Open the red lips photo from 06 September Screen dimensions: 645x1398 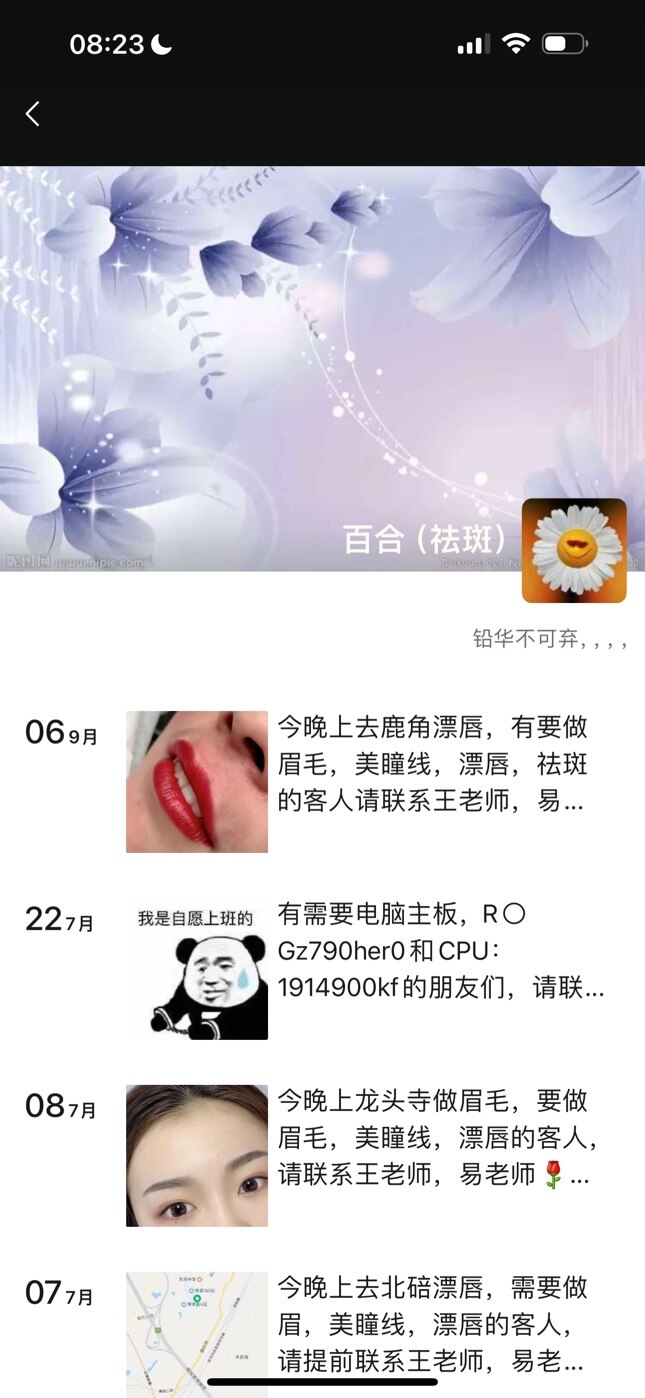pyautogui.click(x=197, y=781)
